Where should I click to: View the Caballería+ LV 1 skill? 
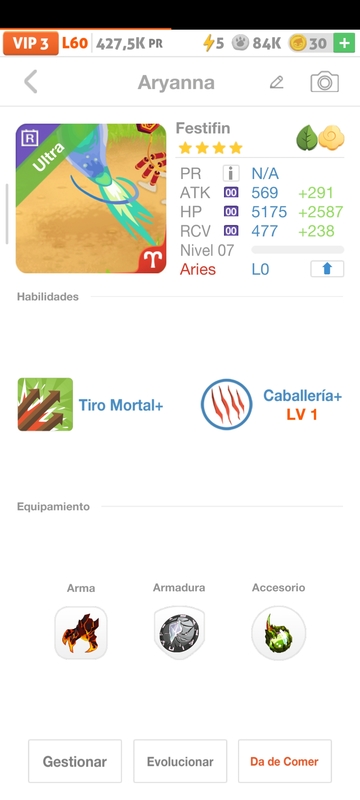tap(271, 405)
